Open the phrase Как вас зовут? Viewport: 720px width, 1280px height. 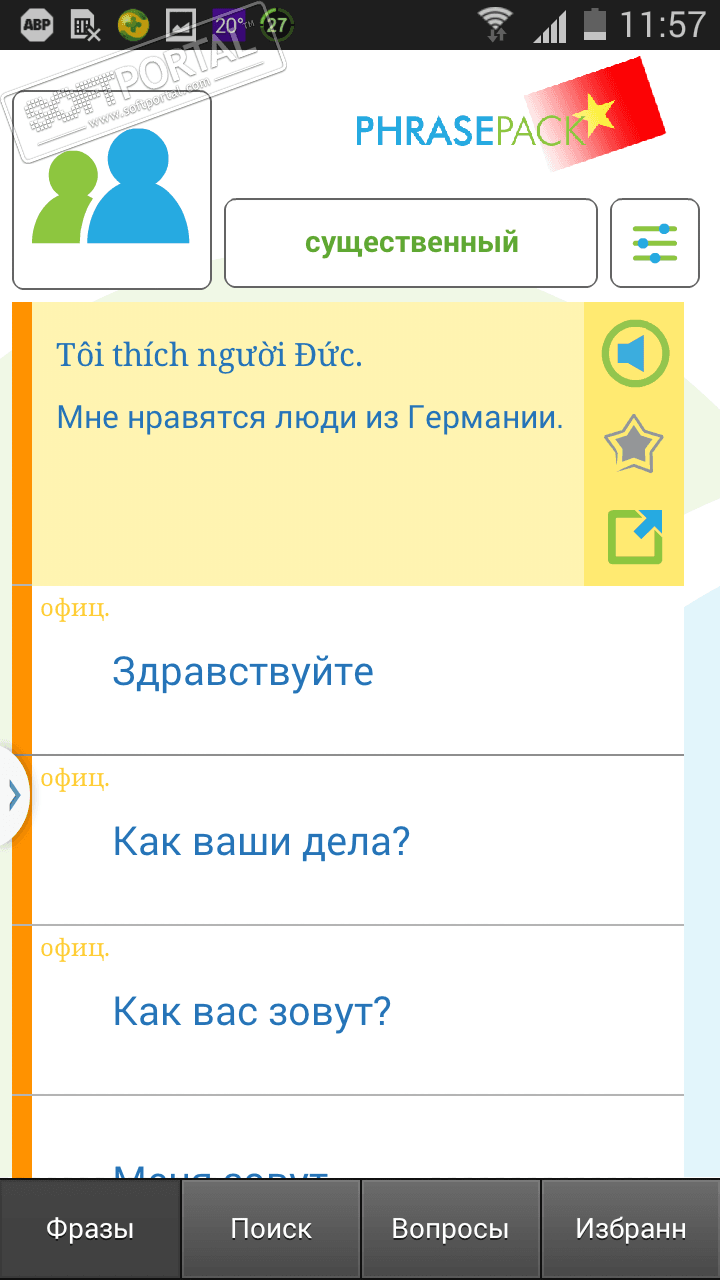click(x=251, y=1011)
